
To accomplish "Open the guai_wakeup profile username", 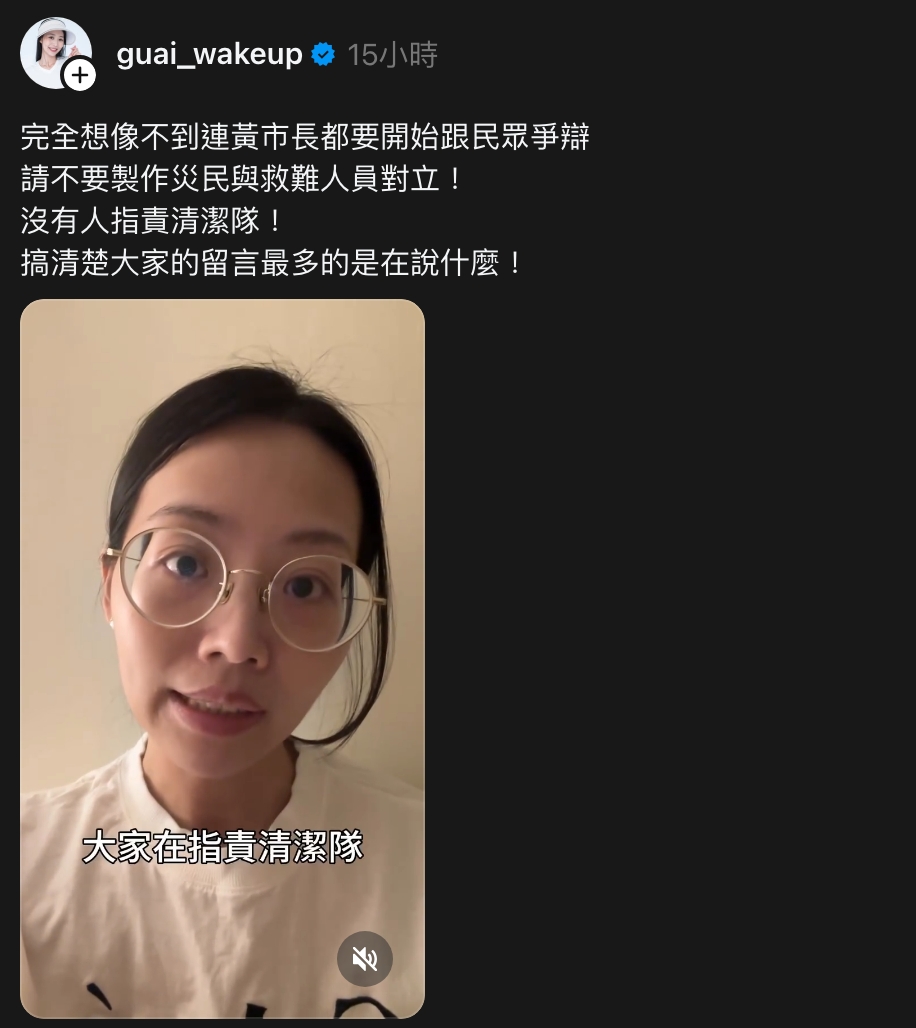I will pos(209,54).
